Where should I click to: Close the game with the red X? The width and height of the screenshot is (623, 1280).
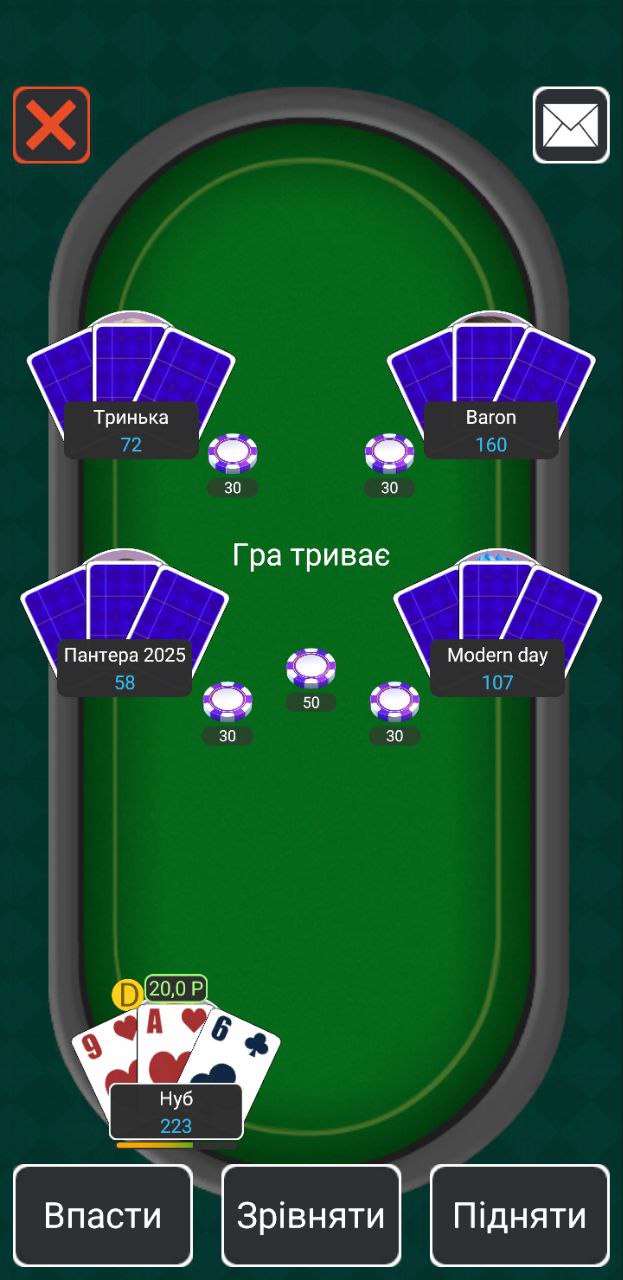click(51, 125)
